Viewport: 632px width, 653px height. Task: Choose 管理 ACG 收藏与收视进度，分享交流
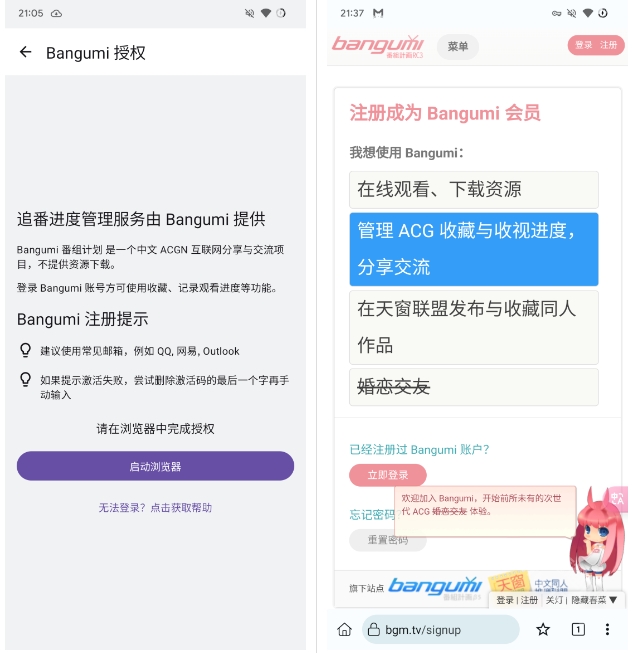473,249
